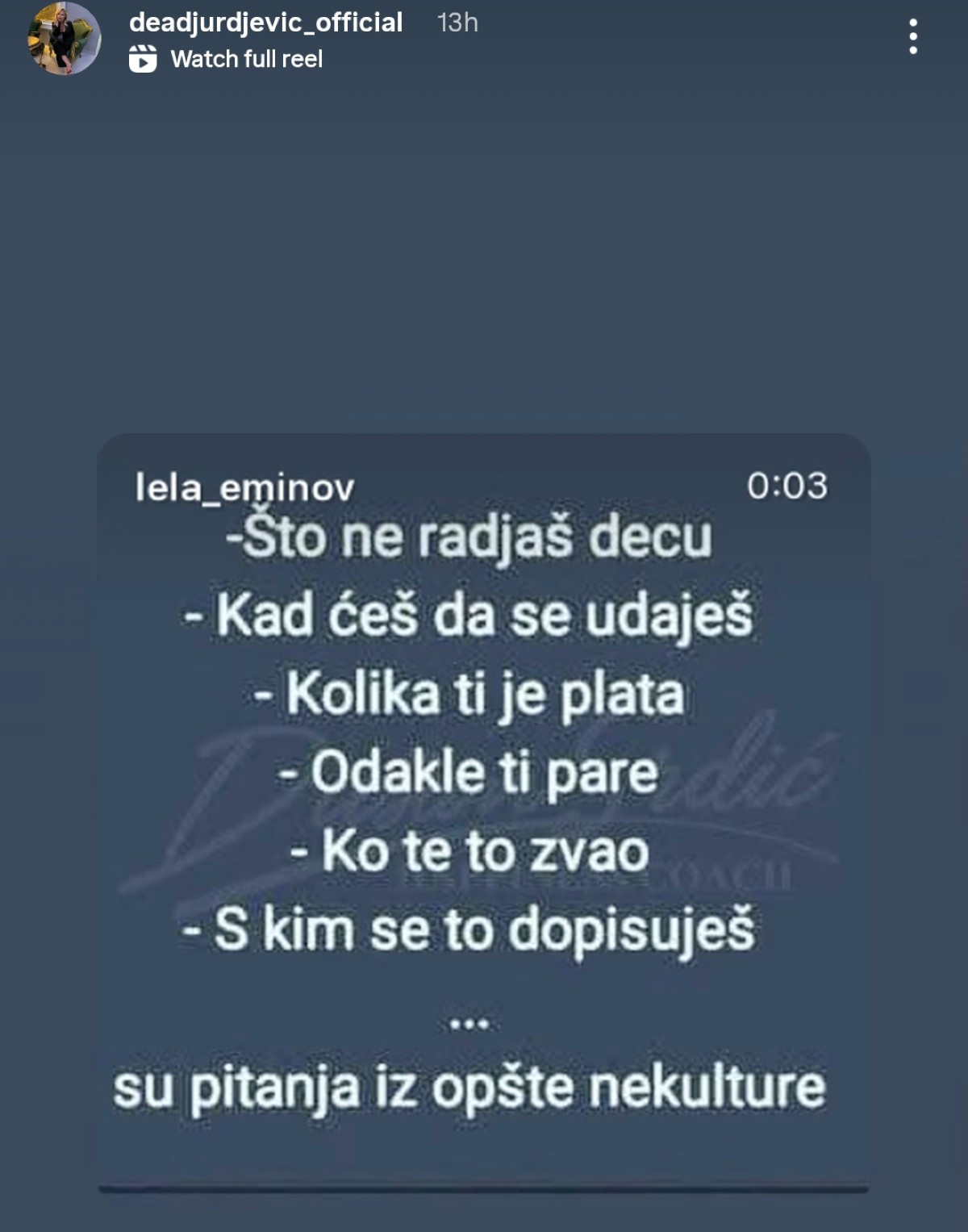Open the deadjurdjevic_official username link

click(265, 22)
